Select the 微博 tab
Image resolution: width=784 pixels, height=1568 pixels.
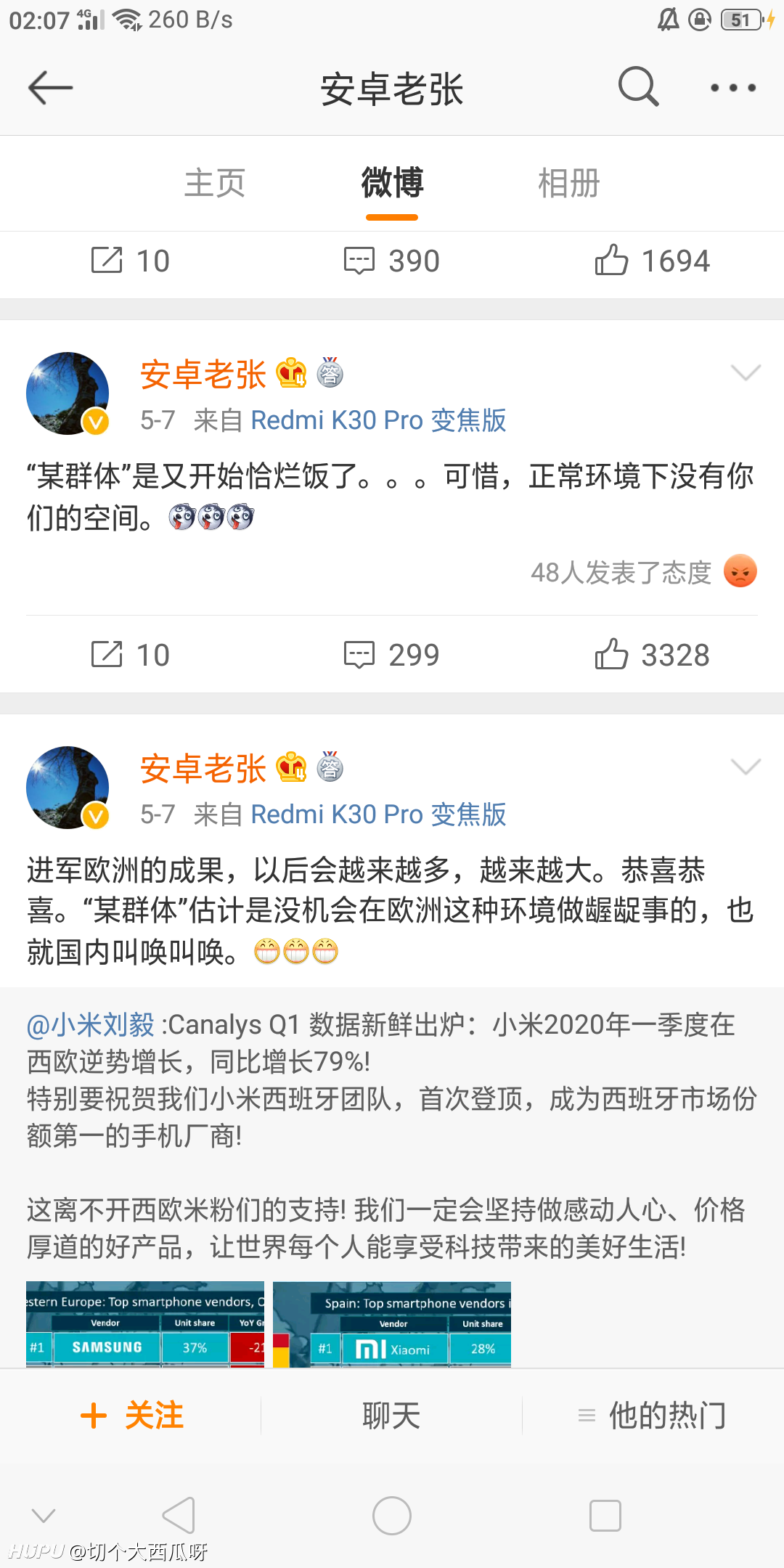coord(392,183)
